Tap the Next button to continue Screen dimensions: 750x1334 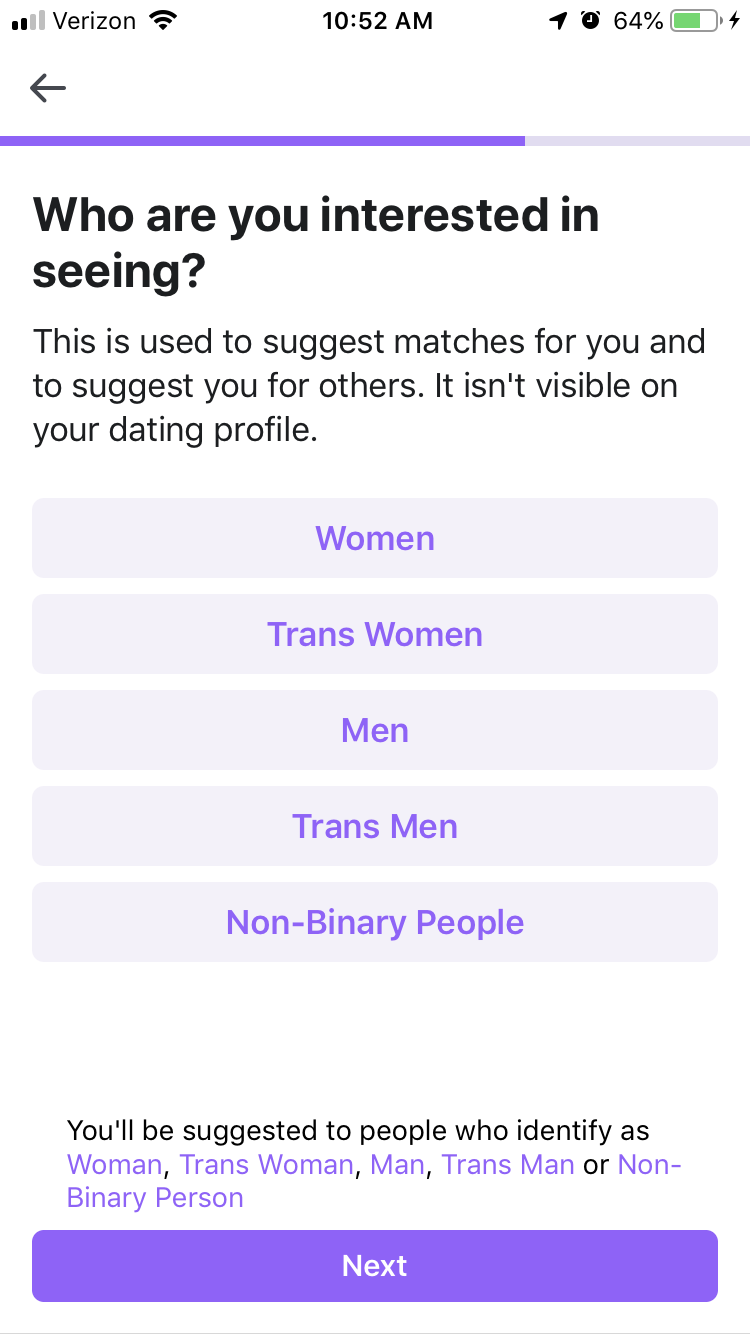375,1266
